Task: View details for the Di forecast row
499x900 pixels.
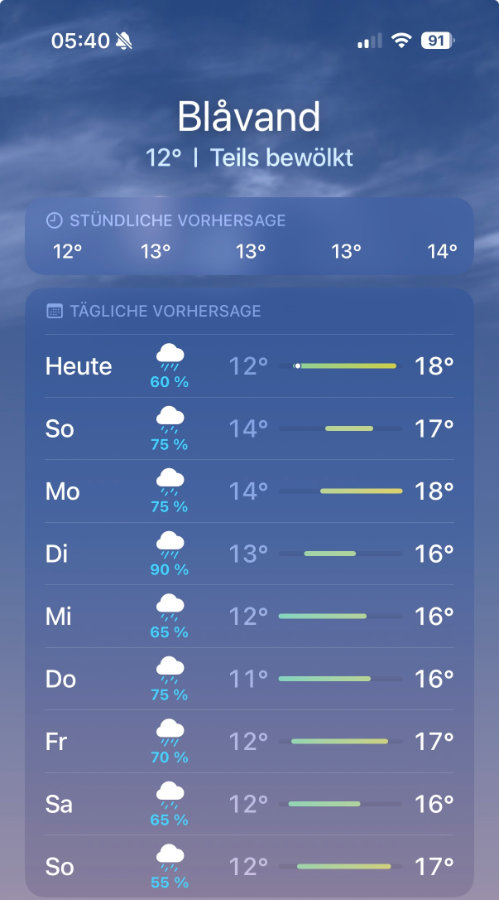Action: [x=249, y=553]
